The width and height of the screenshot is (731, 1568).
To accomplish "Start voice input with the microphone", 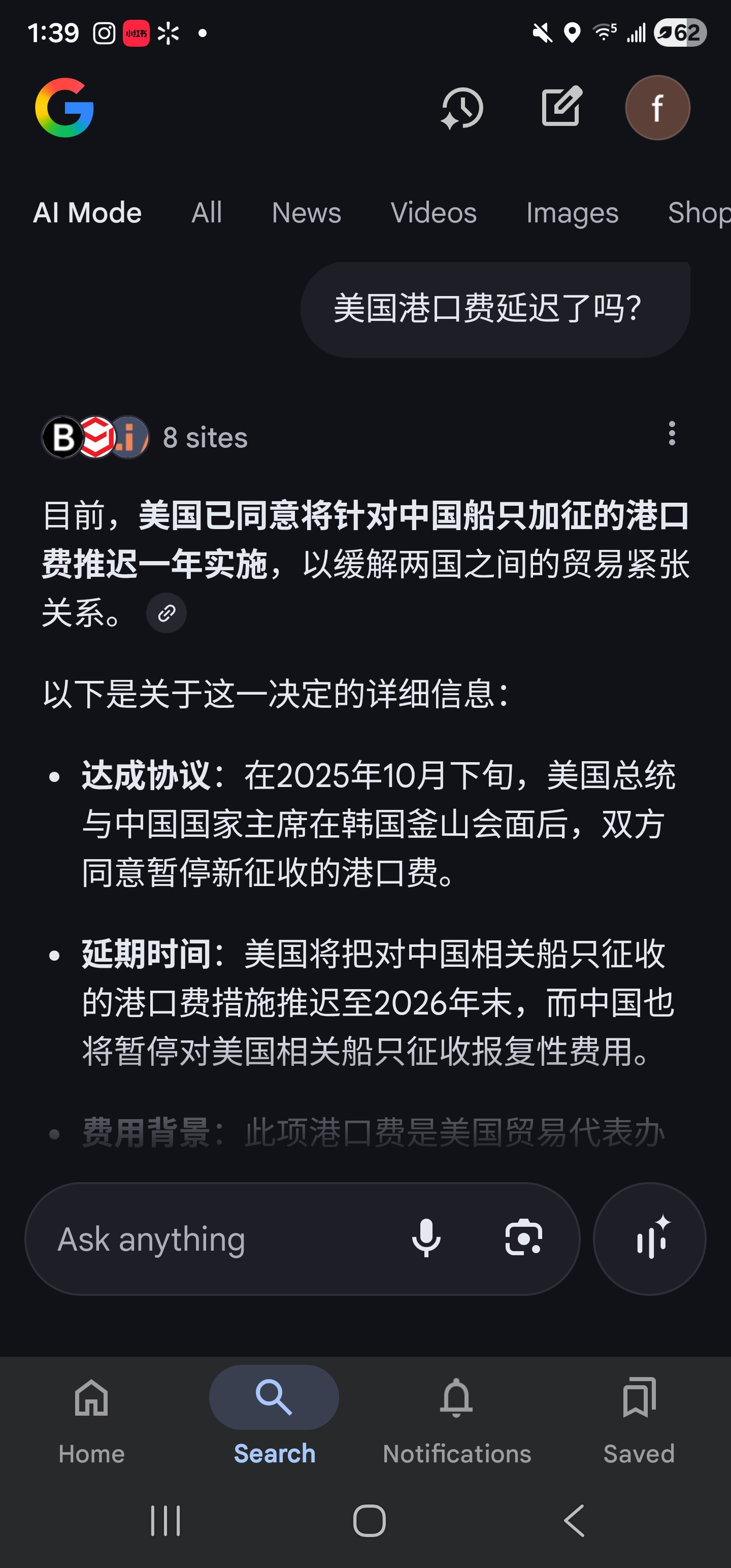I will [426, 1238].
